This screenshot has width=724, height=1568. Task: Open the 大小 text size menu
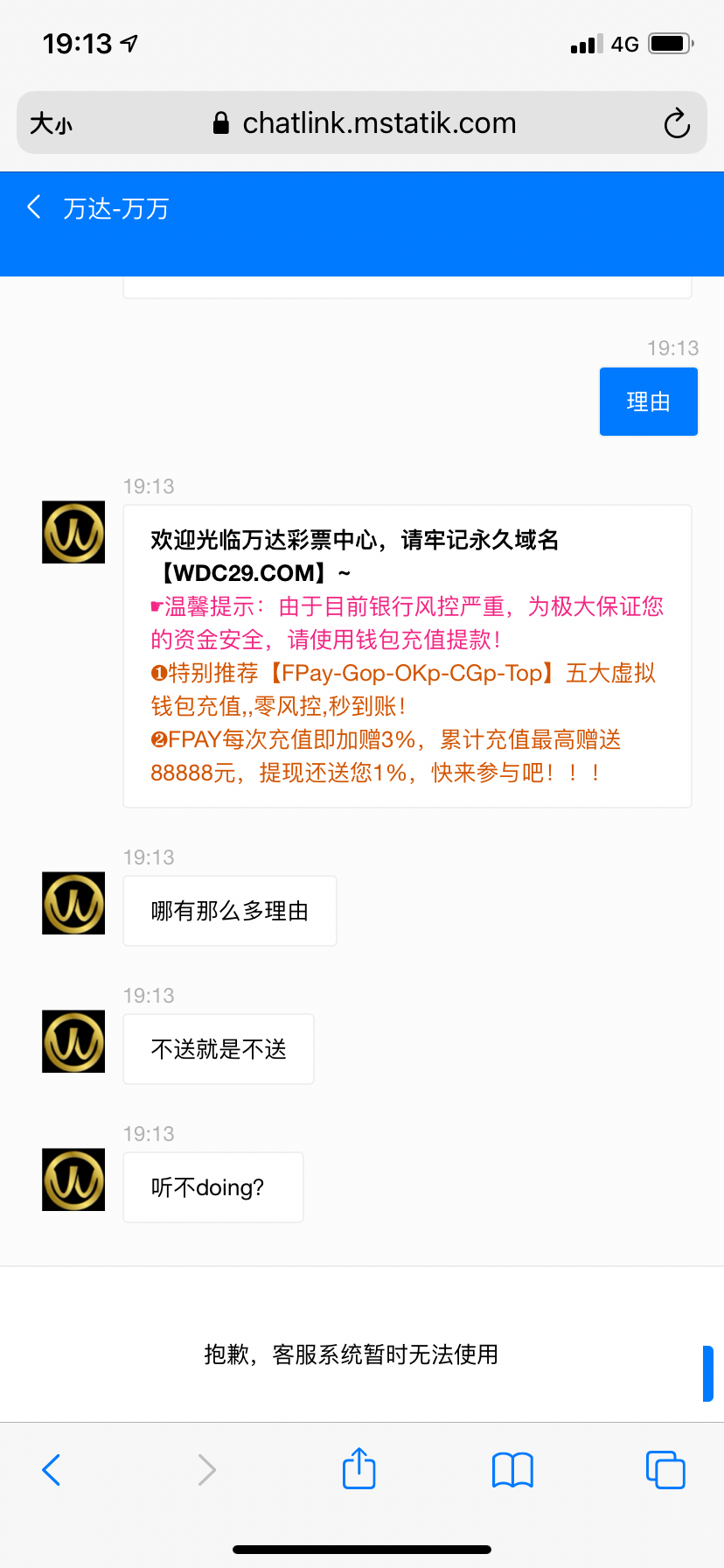(51, 123)
